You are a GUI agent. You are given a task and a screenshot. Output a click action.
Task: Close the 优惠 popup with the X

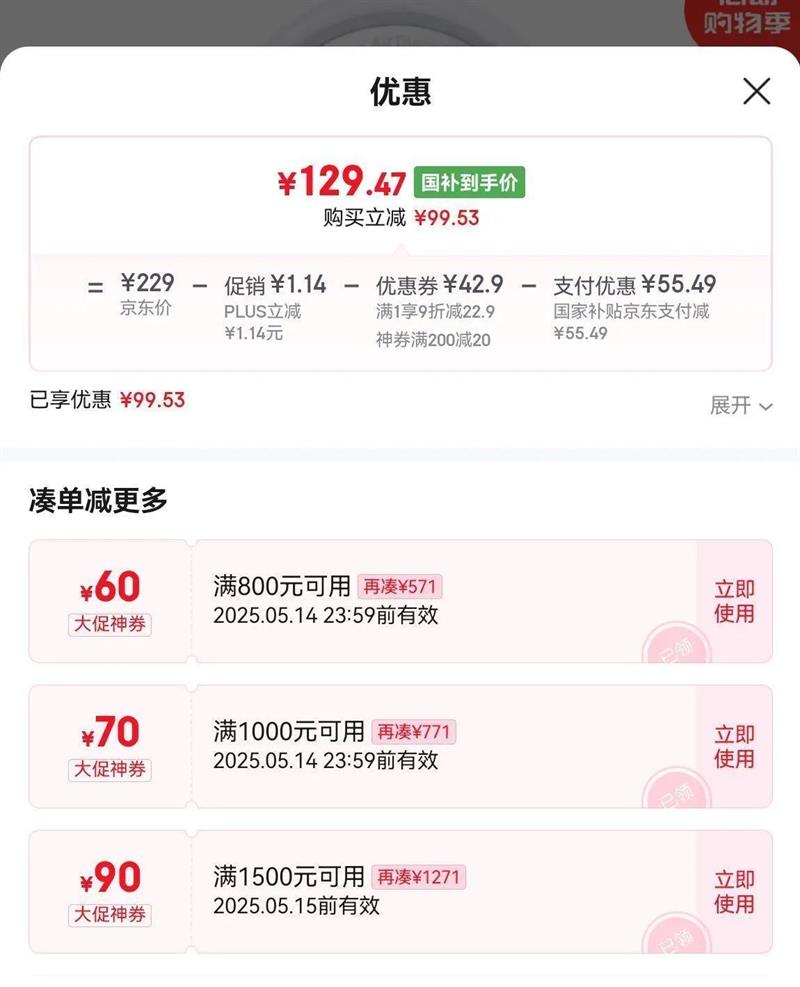[x=756, y=92]
